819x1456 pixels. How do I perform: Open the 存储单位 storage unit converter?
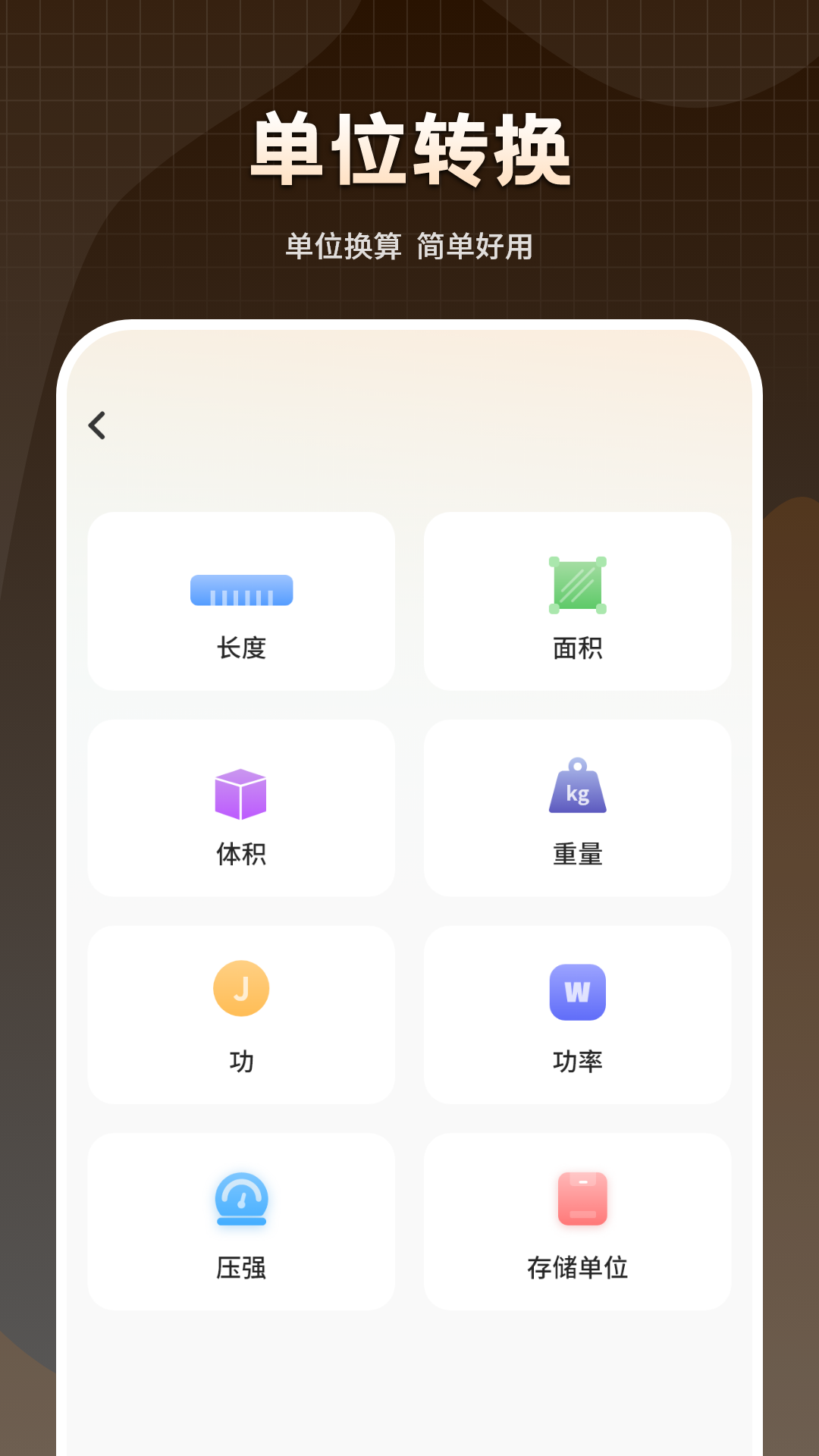578,1221
